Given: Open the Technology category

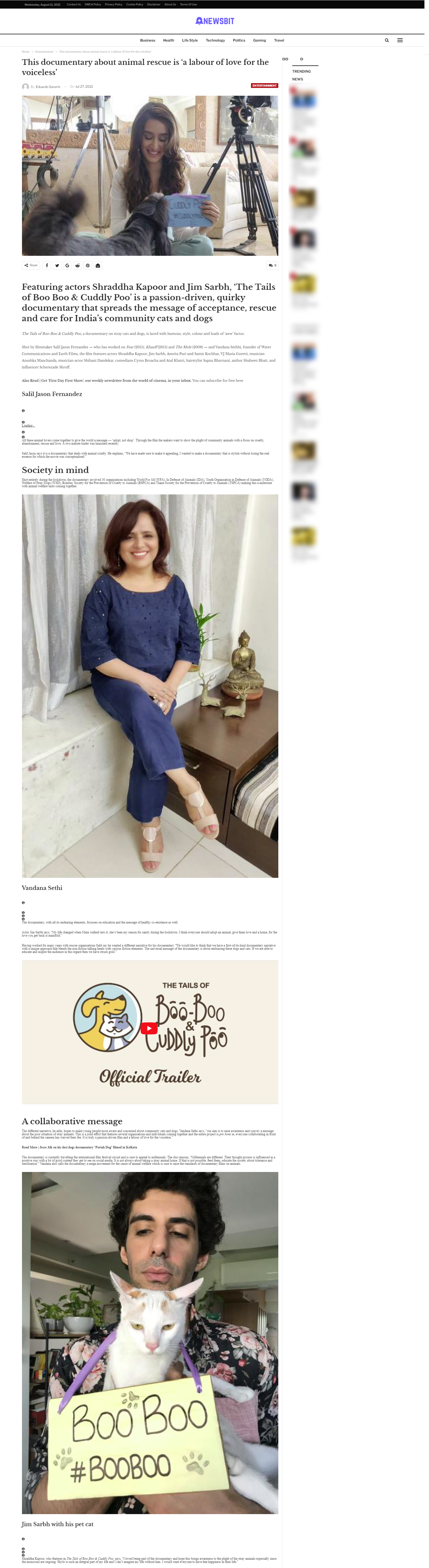Looking at the screenshot, I should pyautogui.click(x=215, y=40).
